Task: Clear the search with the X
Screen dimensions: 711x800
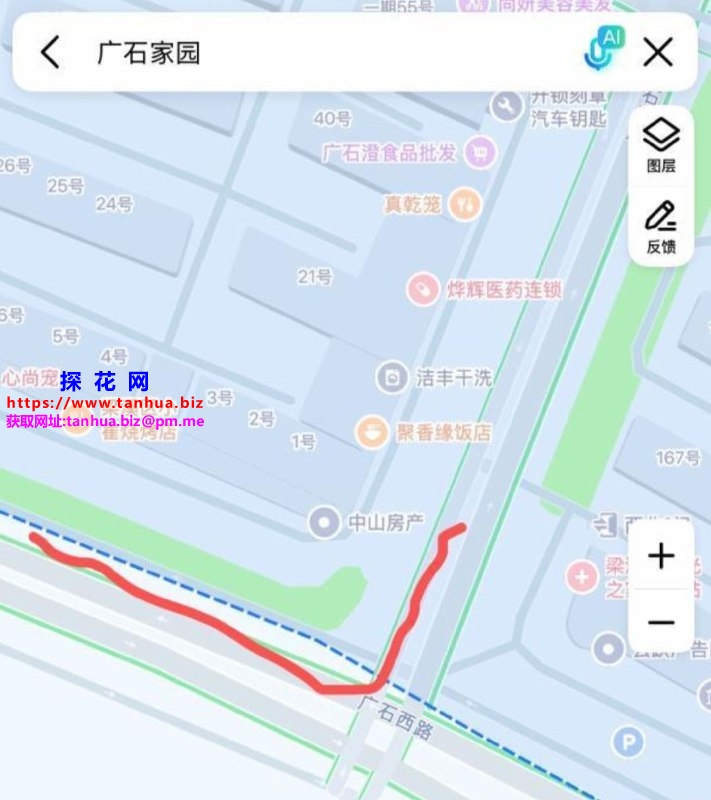Action: 658,52
